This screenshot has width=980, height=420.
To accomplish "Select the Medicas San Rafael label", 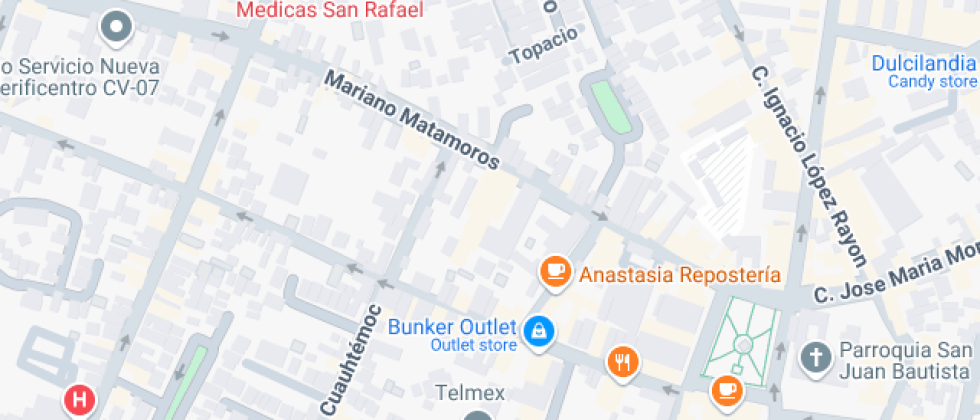I will 329,11.
